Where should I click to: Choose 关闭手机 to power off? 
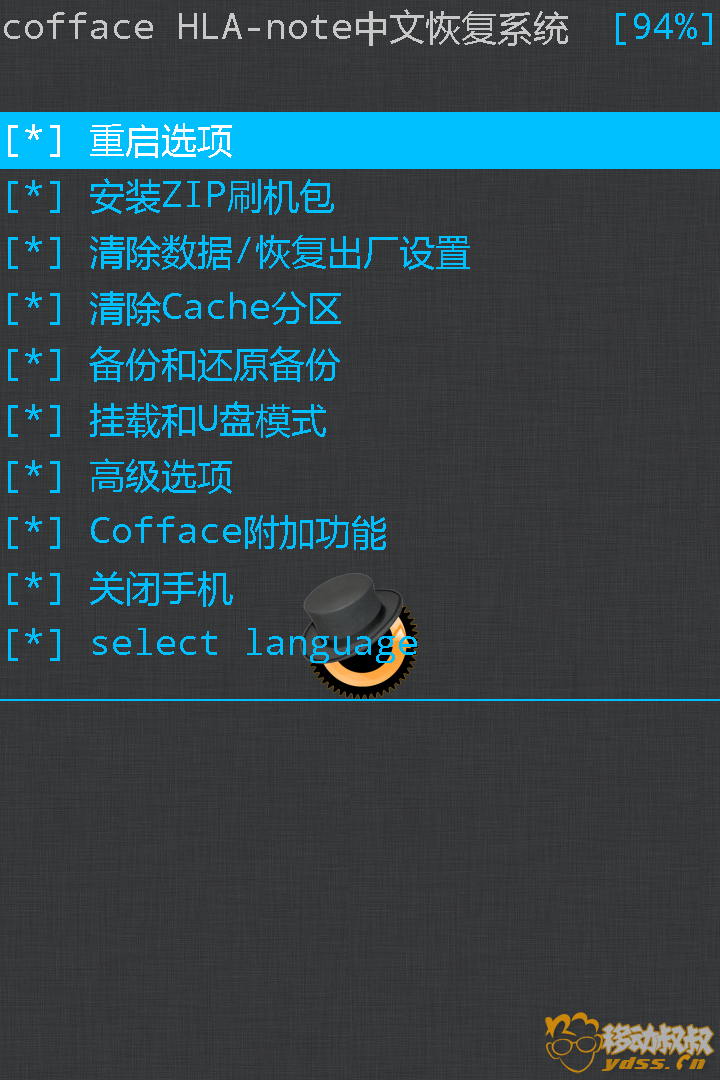pyautogui.click(x=160, y=589)
